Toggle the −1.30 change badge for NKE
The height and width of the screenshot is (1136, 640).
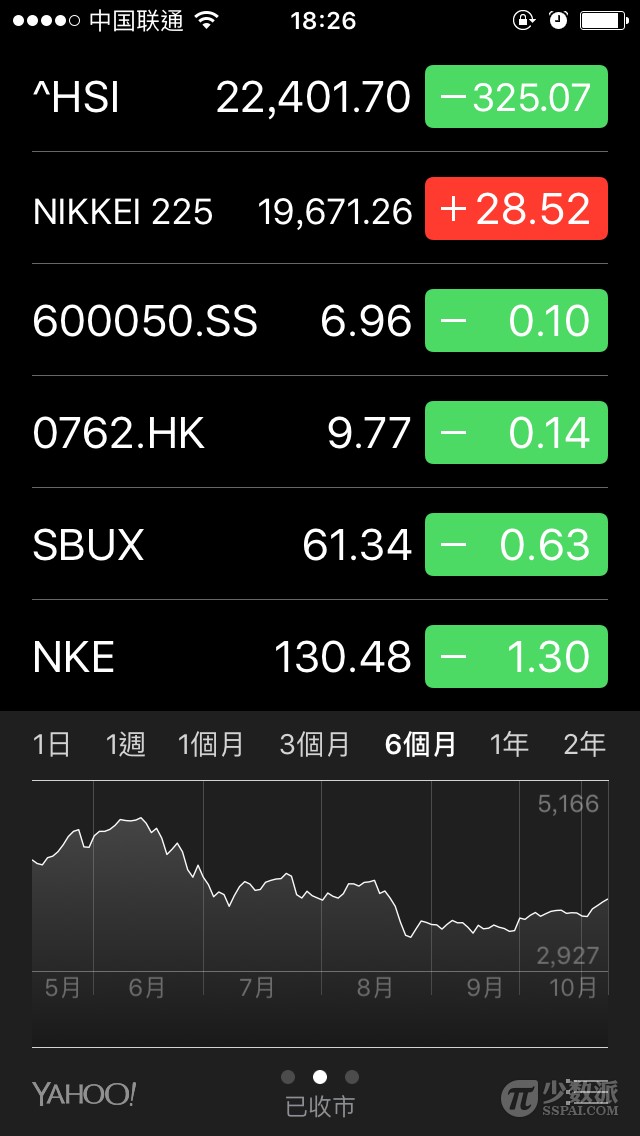pos(516,656)
